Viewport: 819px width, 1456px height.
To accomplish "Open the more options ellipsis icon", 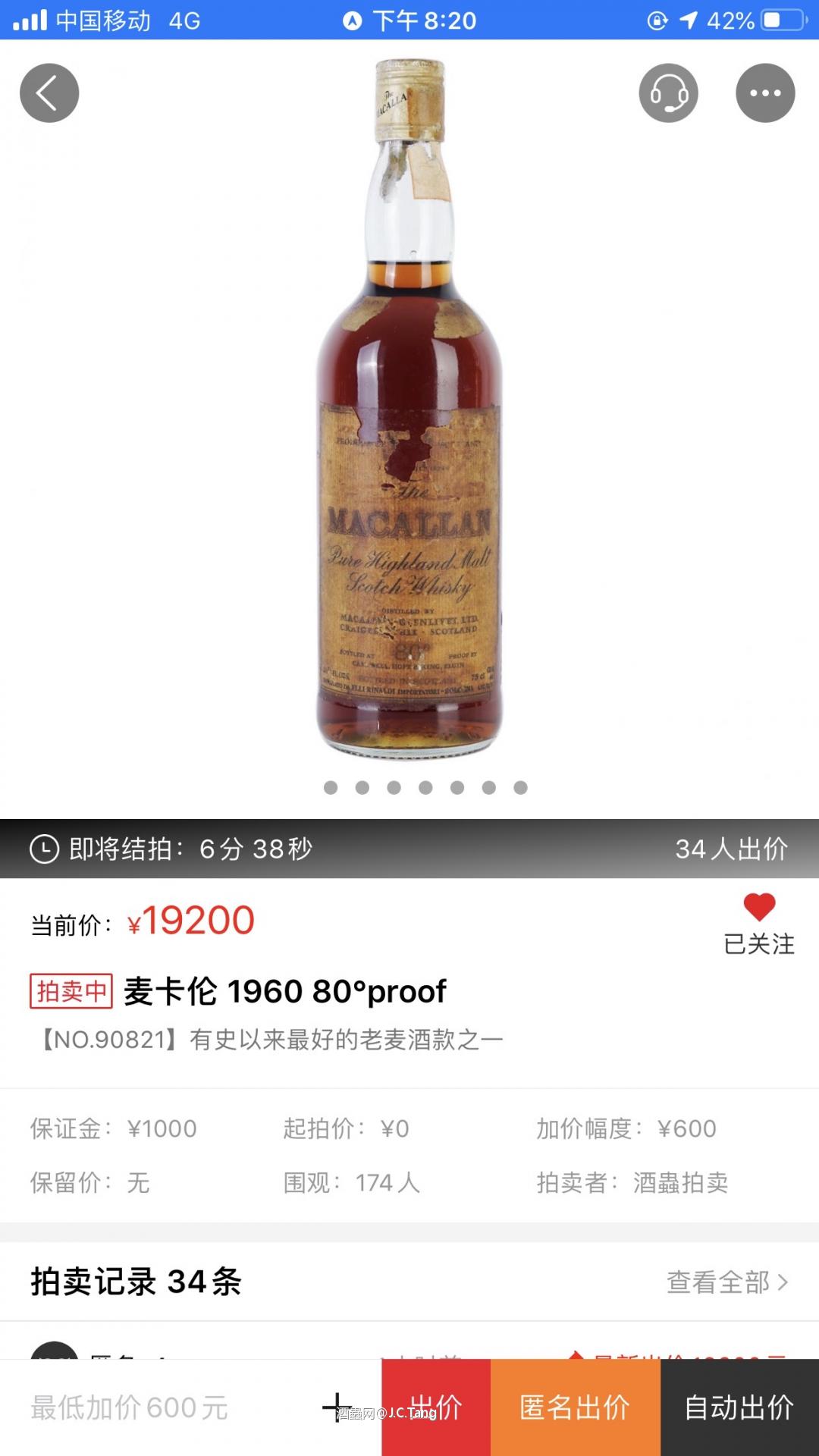I will pyautogui.click(x=765, y=92).
